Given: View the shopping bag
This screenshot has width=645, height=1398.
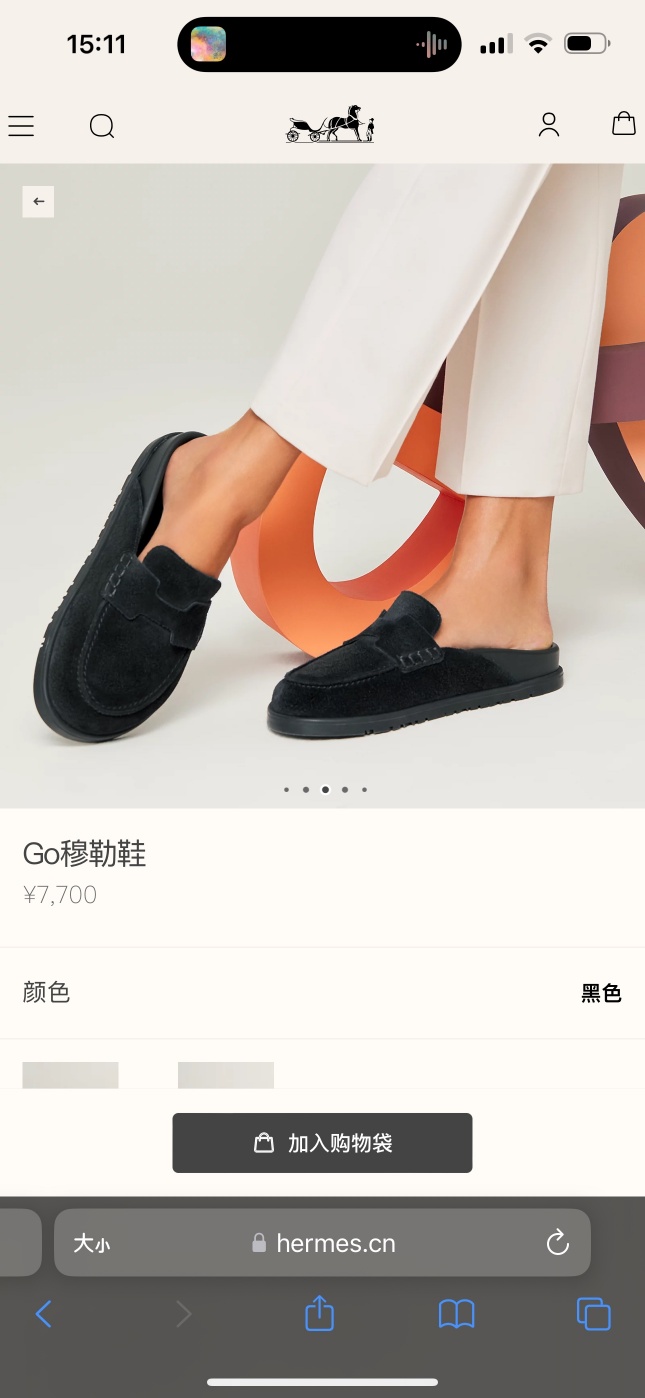Looking at the screenshot, I should 624,123.
